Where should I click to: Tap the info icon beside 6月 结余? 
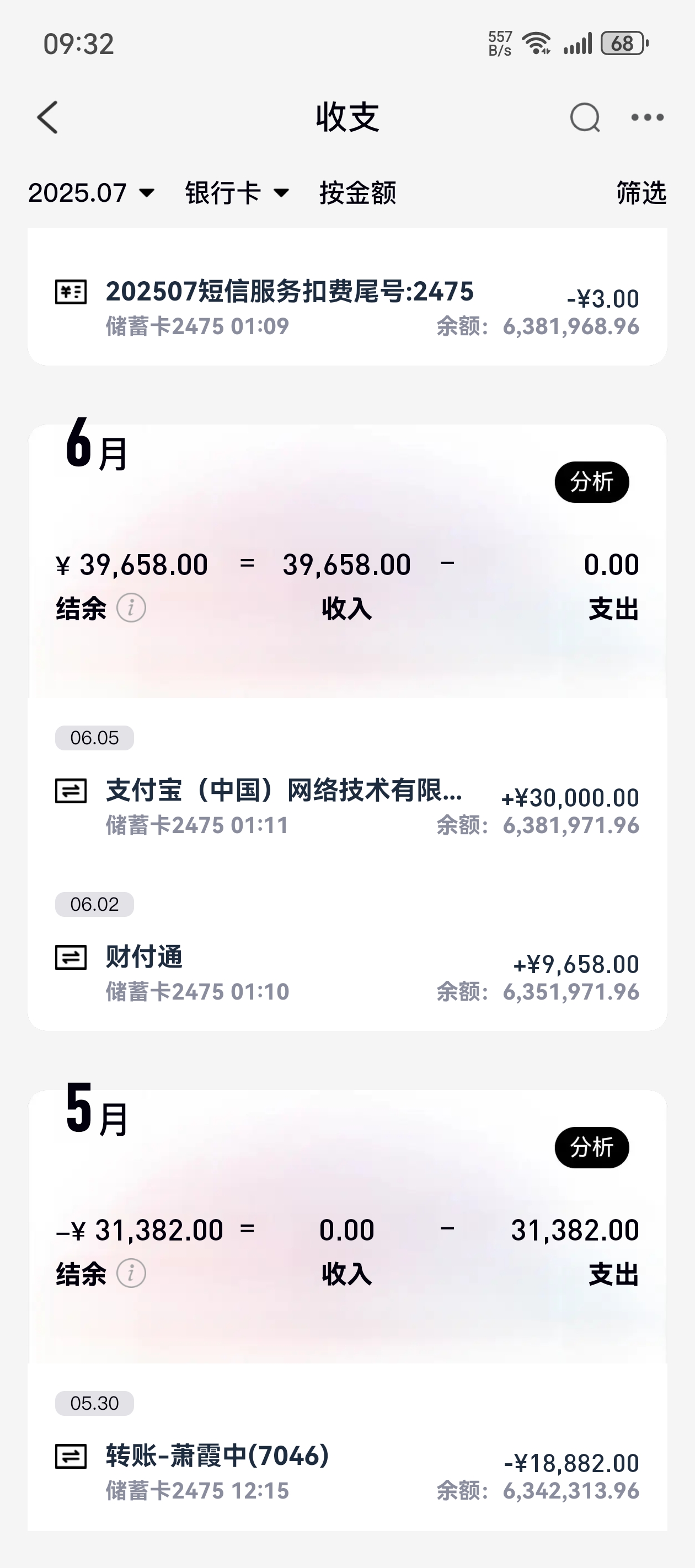[131, 608]
